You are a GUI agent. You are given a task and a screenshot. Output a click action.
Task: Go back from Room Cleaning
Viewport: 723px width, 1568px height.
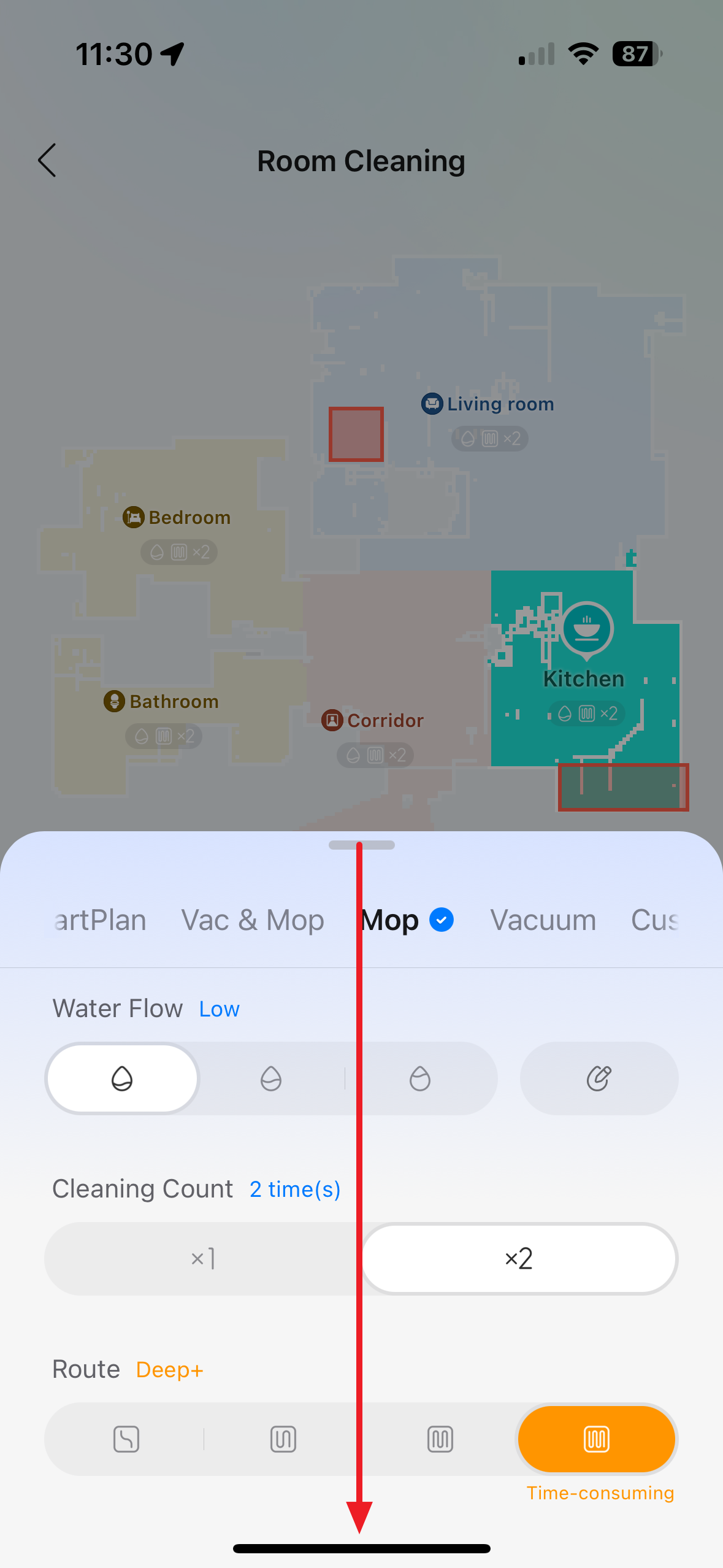47,161
